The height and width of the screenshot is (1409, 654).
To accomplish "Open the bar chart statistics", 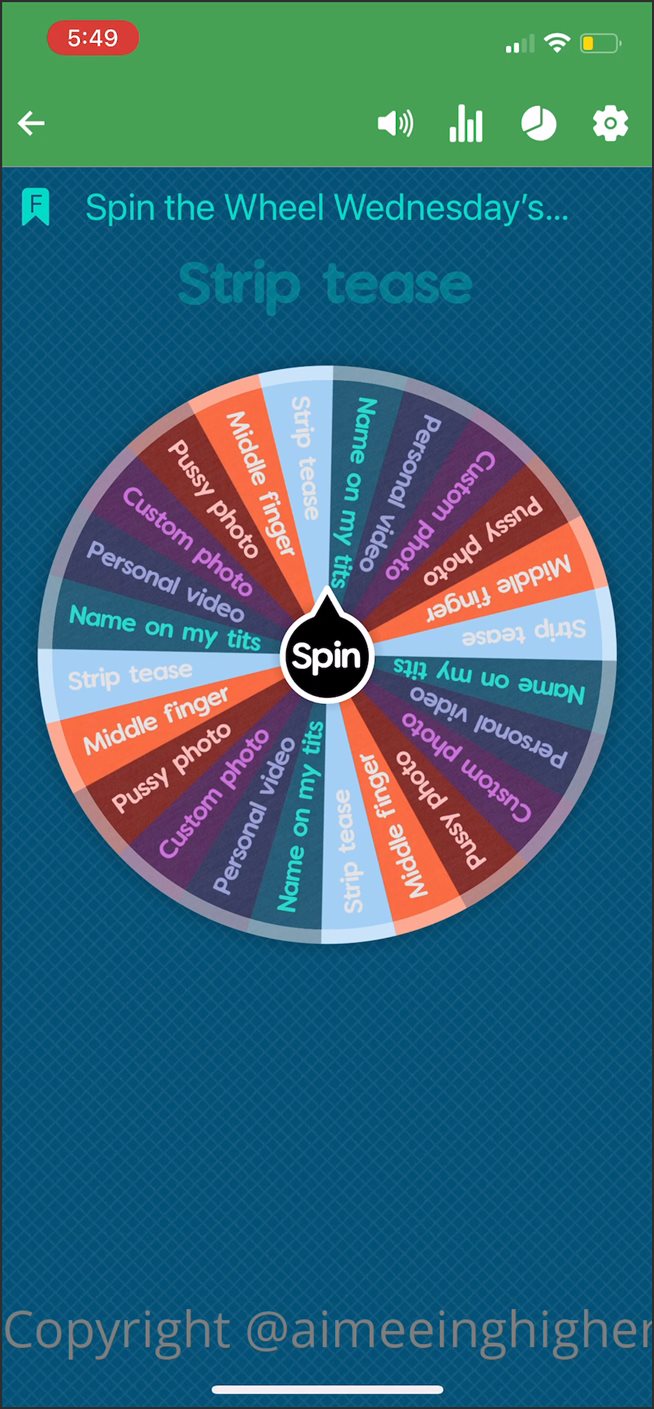I will tap(466, 124).
